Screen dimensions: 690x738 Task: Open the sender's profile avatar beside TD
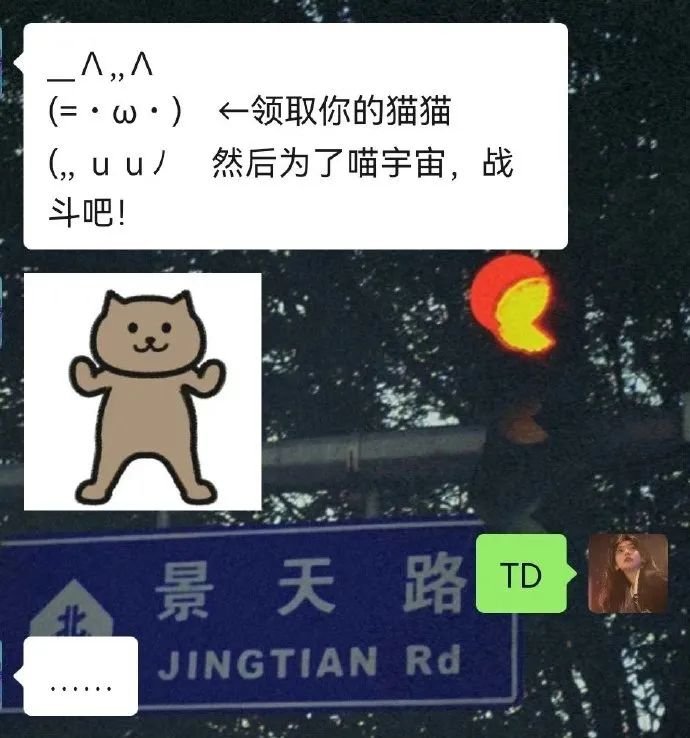point(627,573)
